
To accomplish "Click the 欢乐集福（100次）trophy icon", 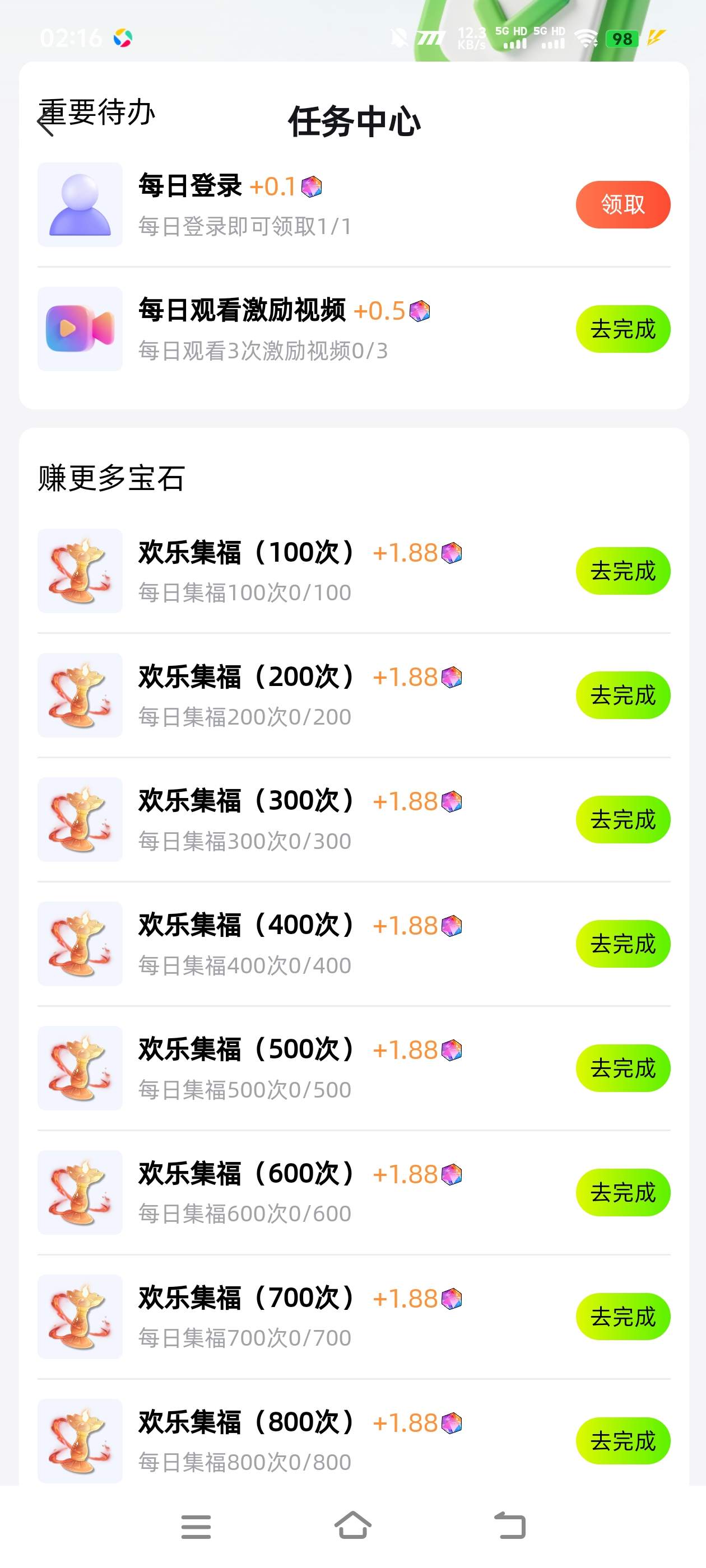I will (x=80, y=570).
